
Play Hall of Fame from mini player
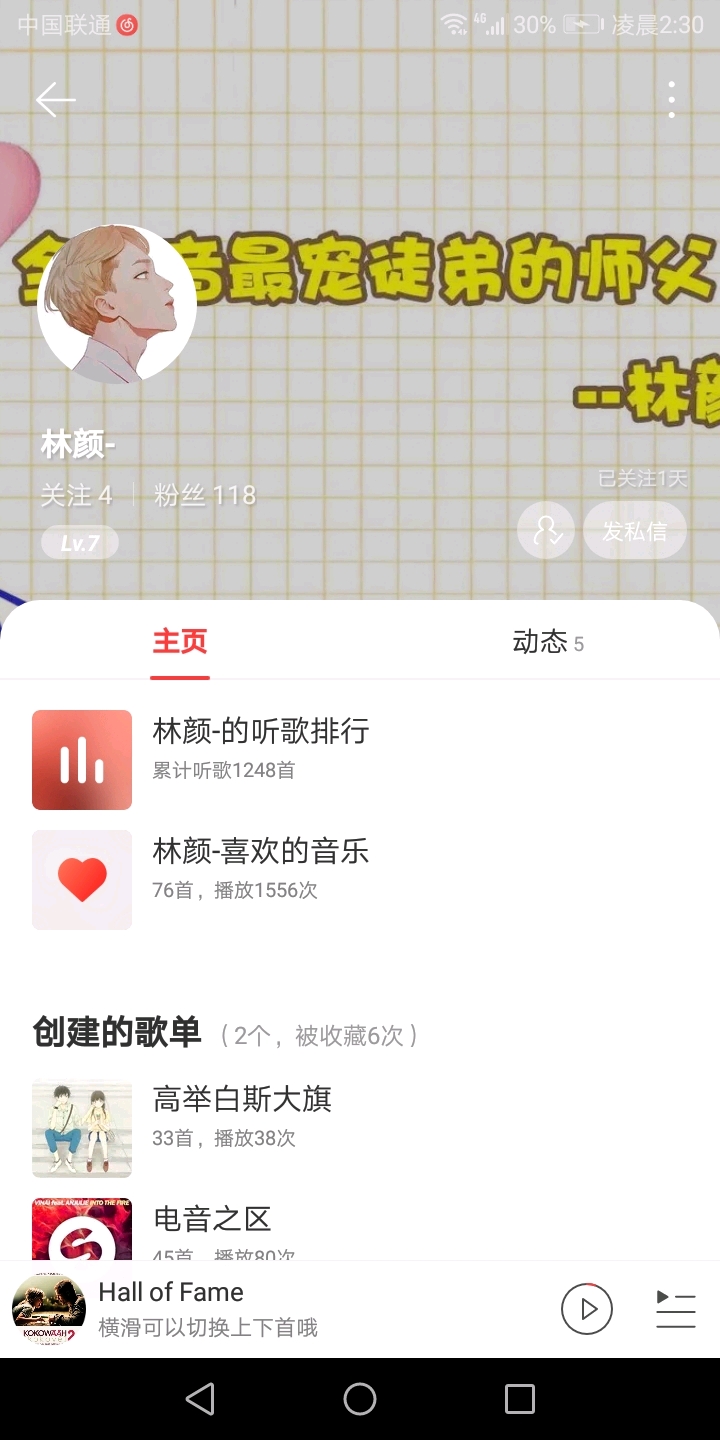(x=587, y=1309)
